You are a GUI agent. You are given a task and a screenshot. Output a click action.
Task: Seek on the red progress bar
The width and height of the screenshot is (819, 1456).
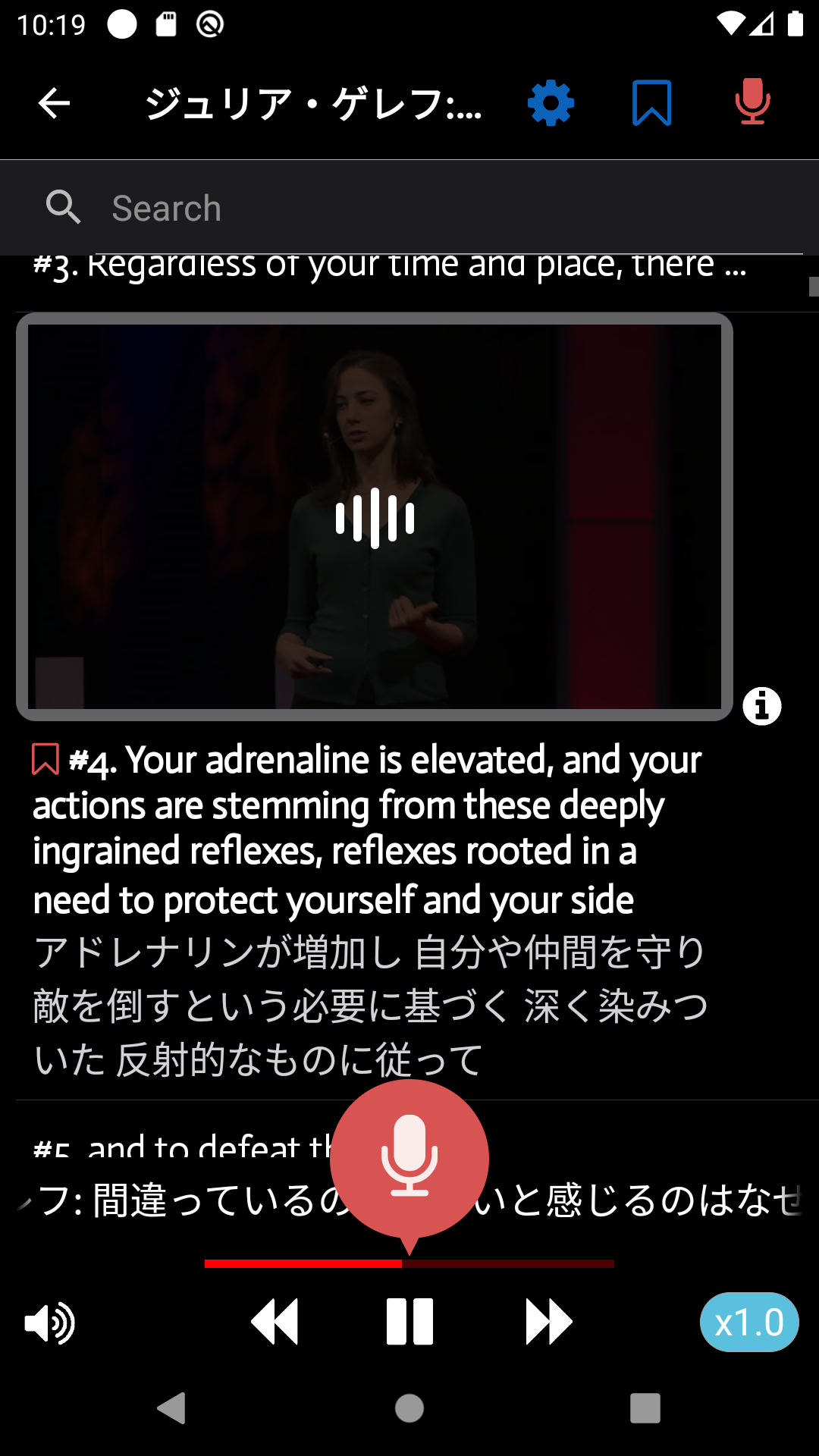click(x=409, y=1263)
